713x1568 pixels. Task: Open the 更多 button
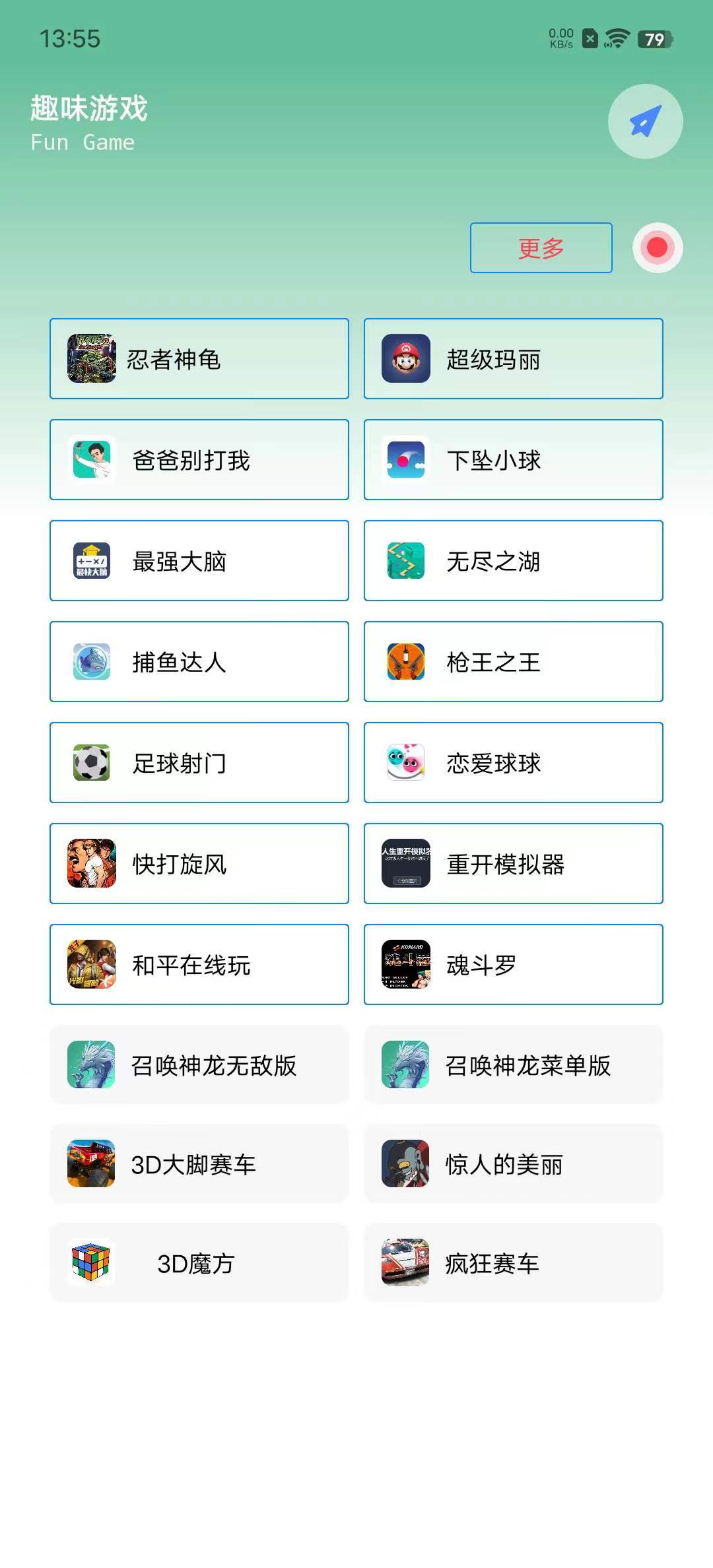point(541,248)
